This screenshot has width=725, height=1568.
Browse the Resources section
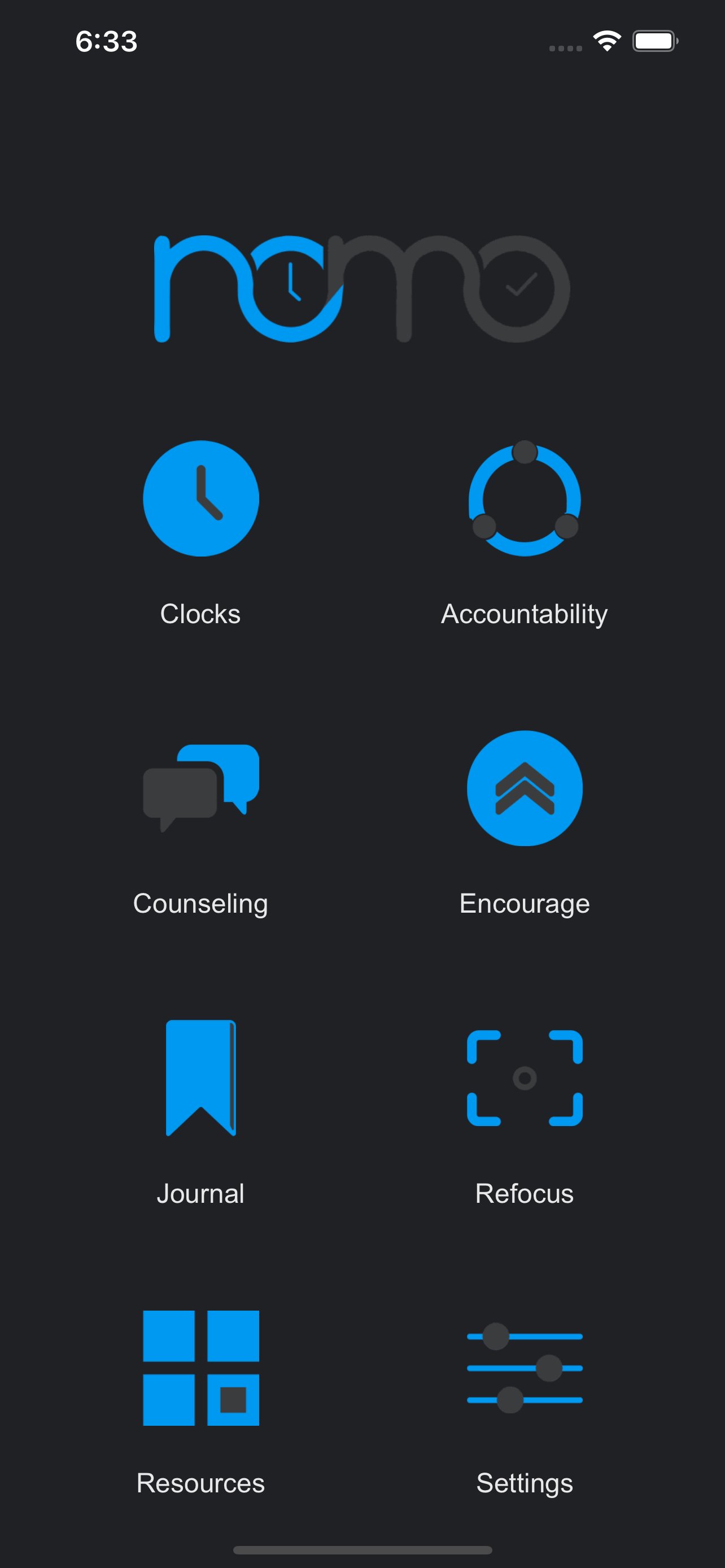(x=201, y=1368)
